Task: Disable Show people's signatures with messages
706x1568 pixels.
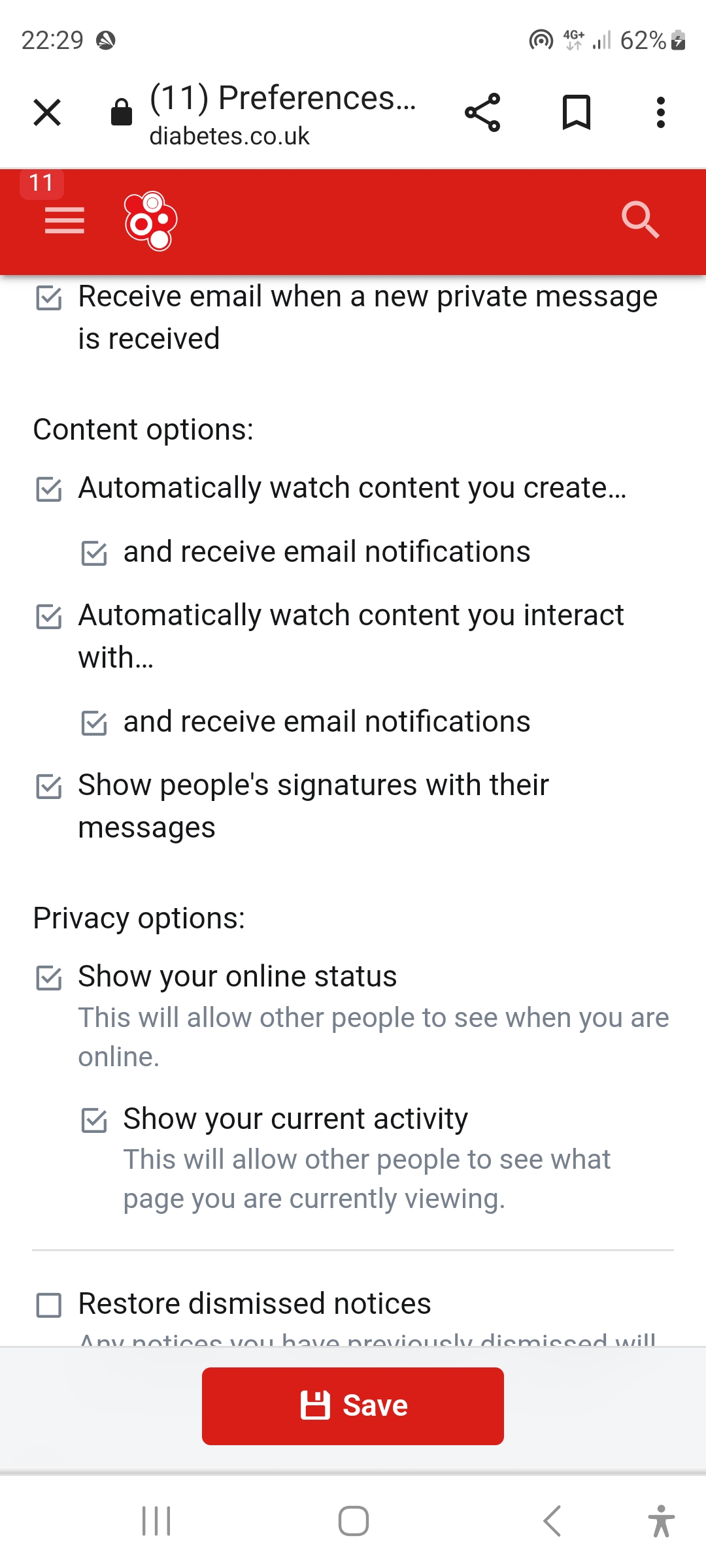Action: click(x=49, y=787)
